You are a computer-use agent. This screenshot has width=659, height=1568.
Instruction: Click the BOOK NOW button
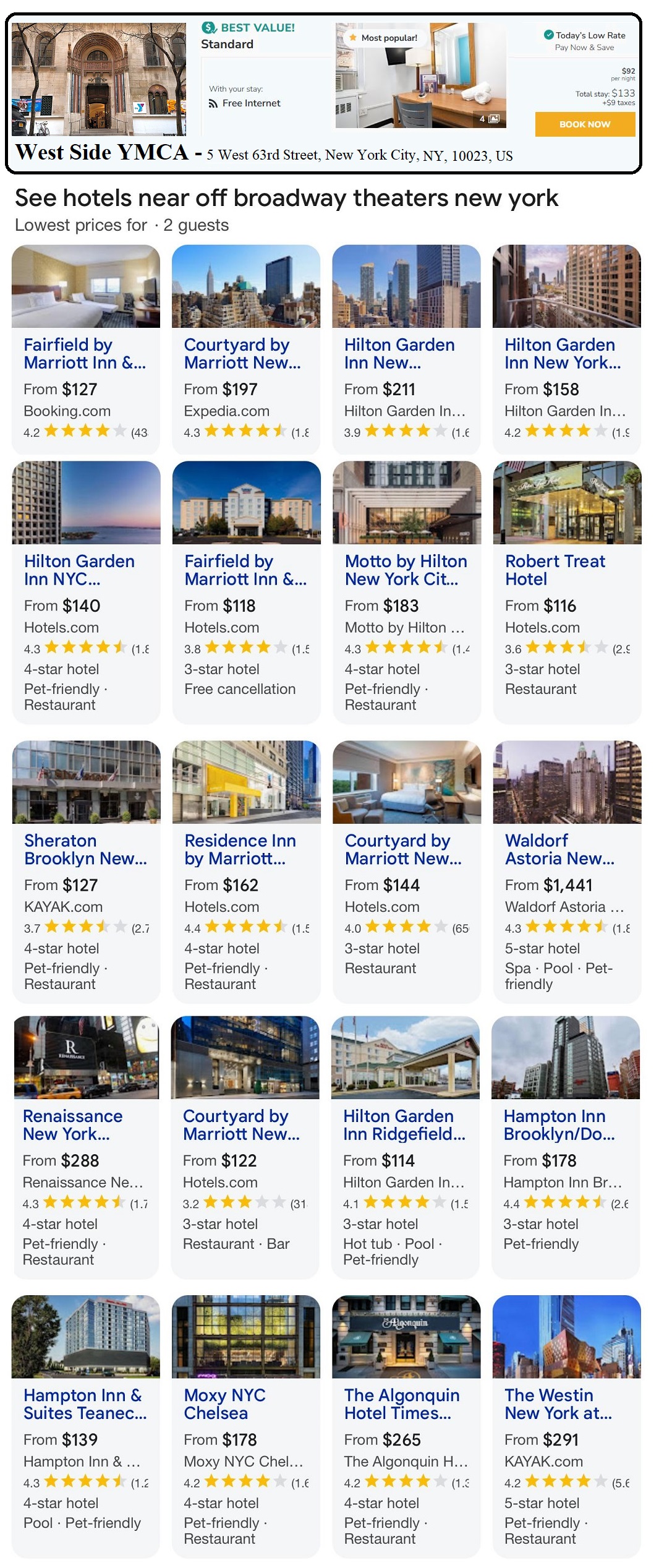pos(583,124)
